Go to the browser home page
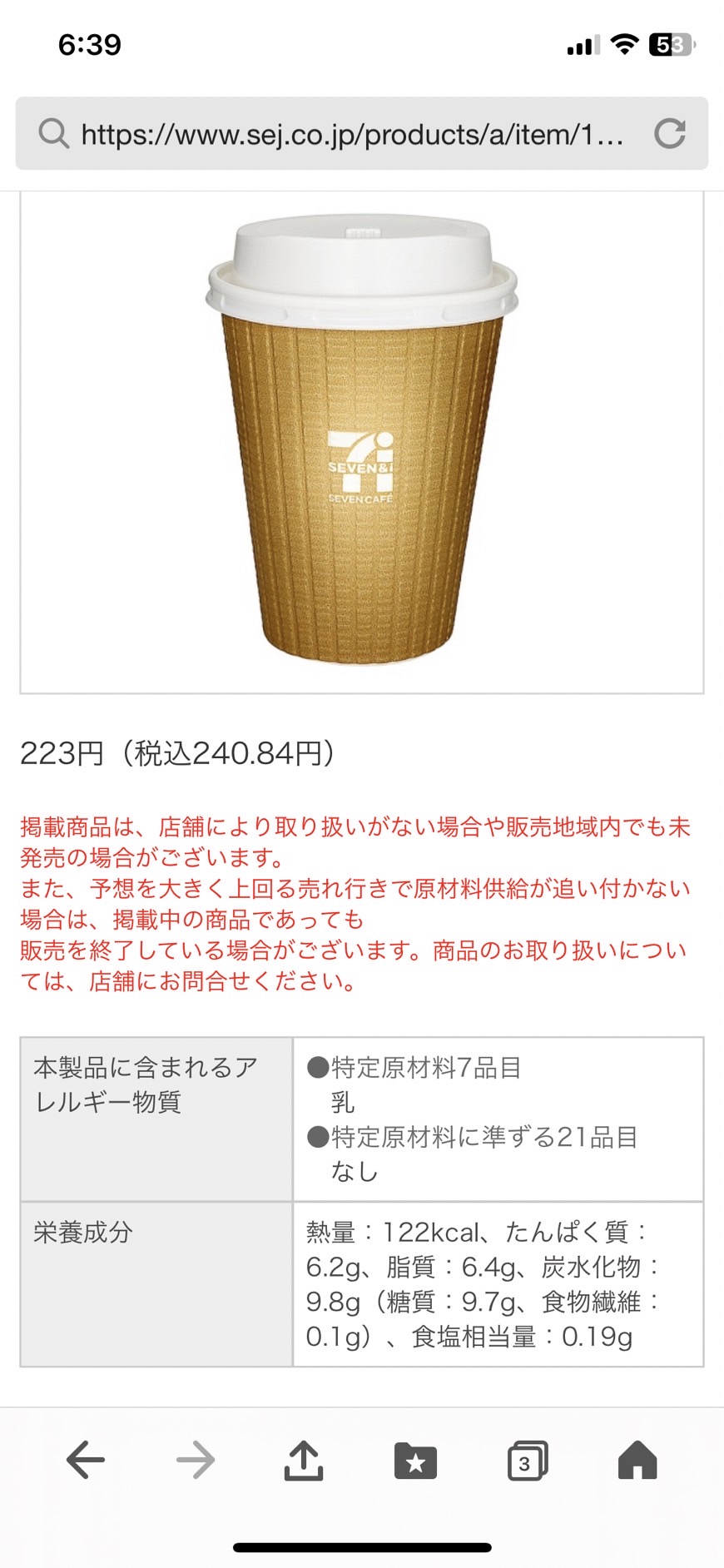 click(637, 1460)
